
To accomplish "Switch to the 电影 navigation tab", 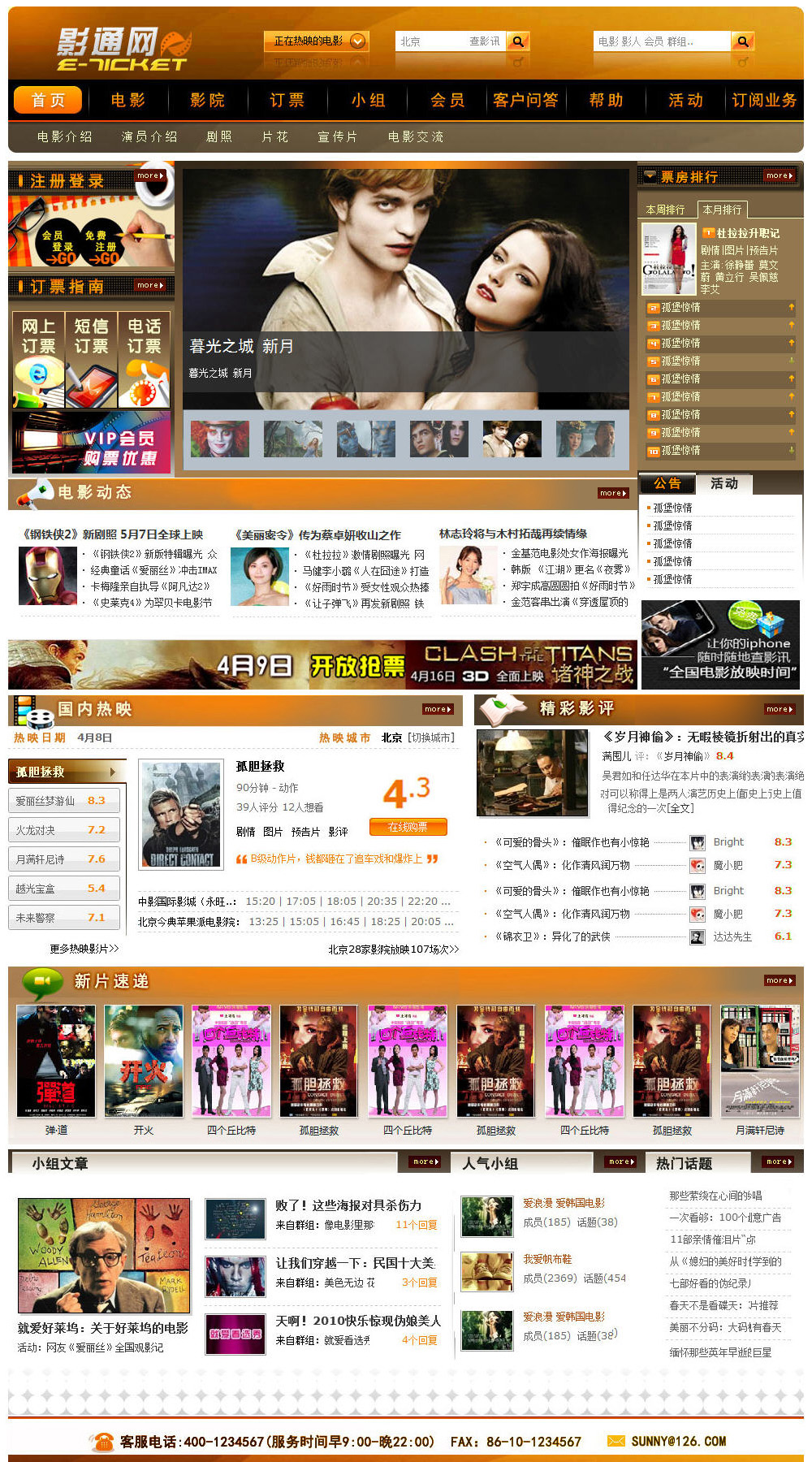I will click(x=127, y=100).
